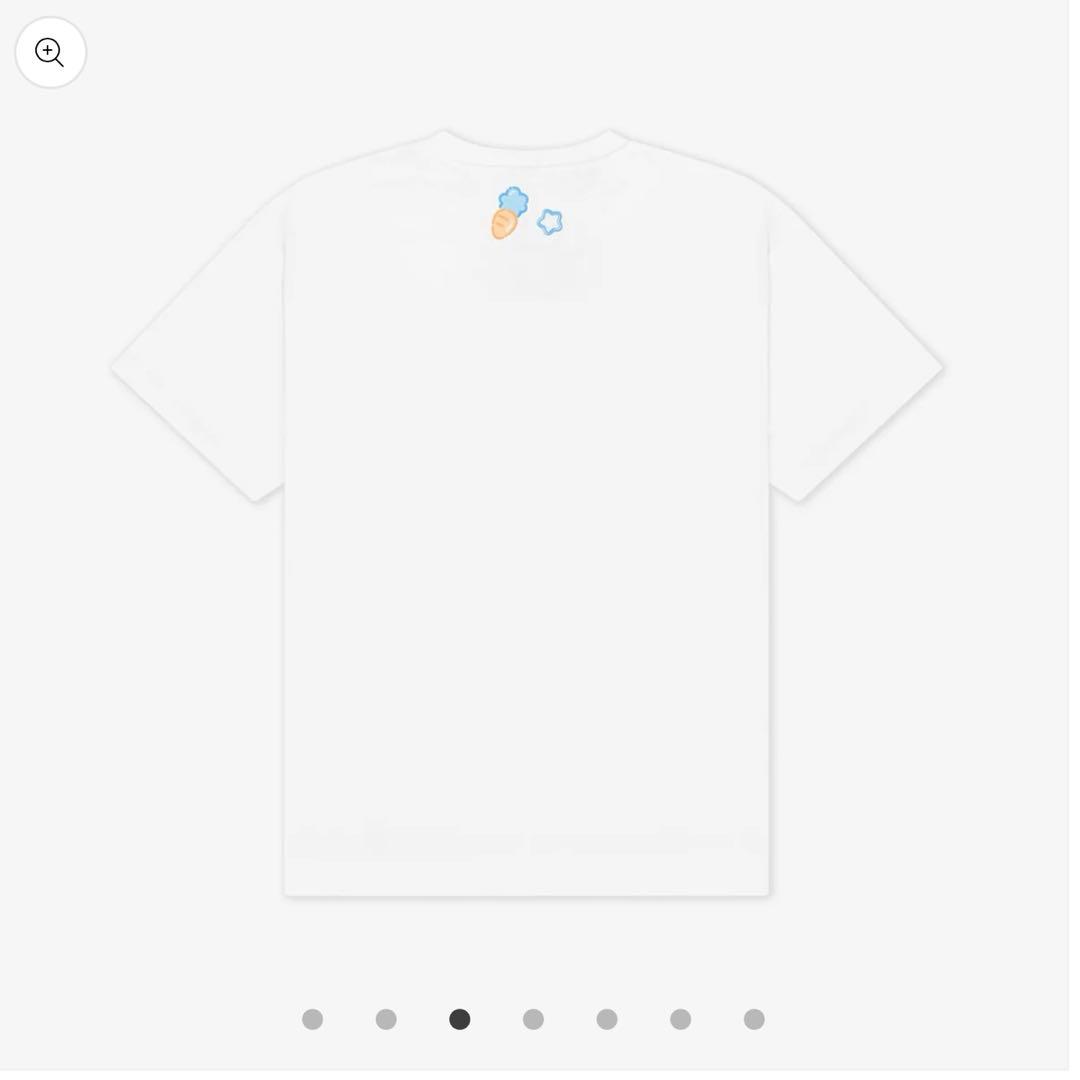Tap the zoom magnifier icon
The image size is (1080, 1080).
point(50,52)
